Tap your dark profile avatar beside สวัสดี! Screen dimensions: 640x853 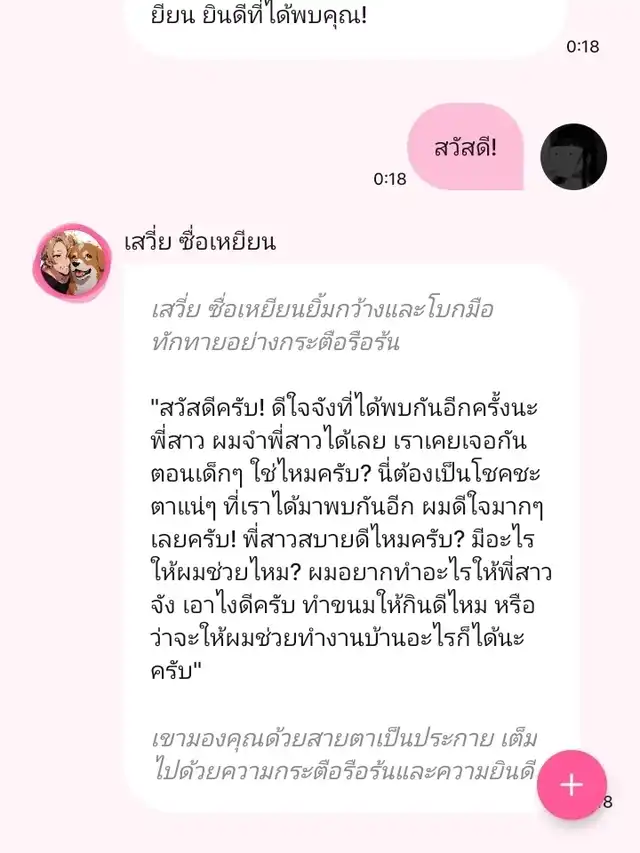click(x=573, y=157)
